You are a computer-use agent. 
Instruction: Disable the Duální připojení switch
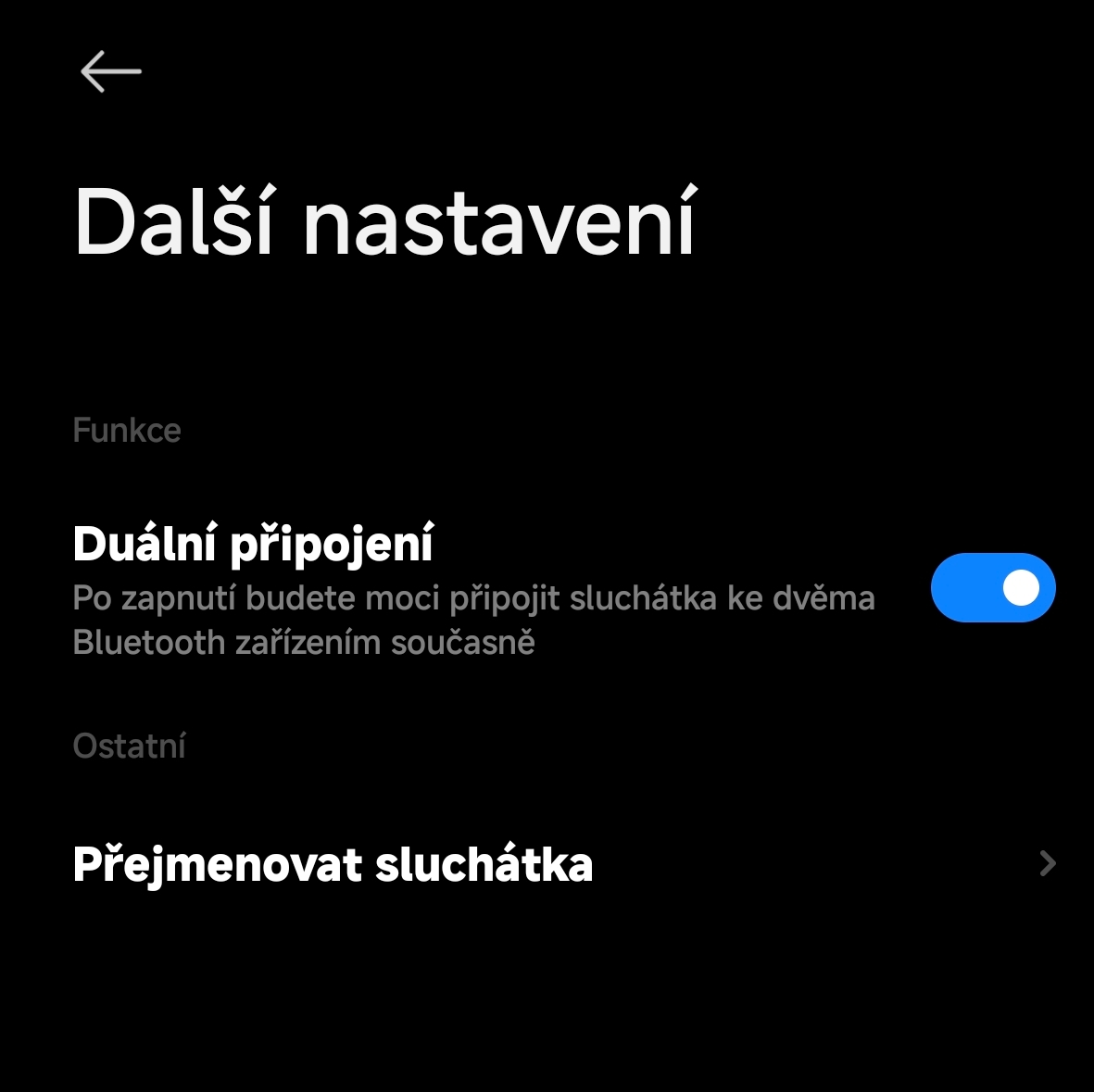tap(992, 588)
